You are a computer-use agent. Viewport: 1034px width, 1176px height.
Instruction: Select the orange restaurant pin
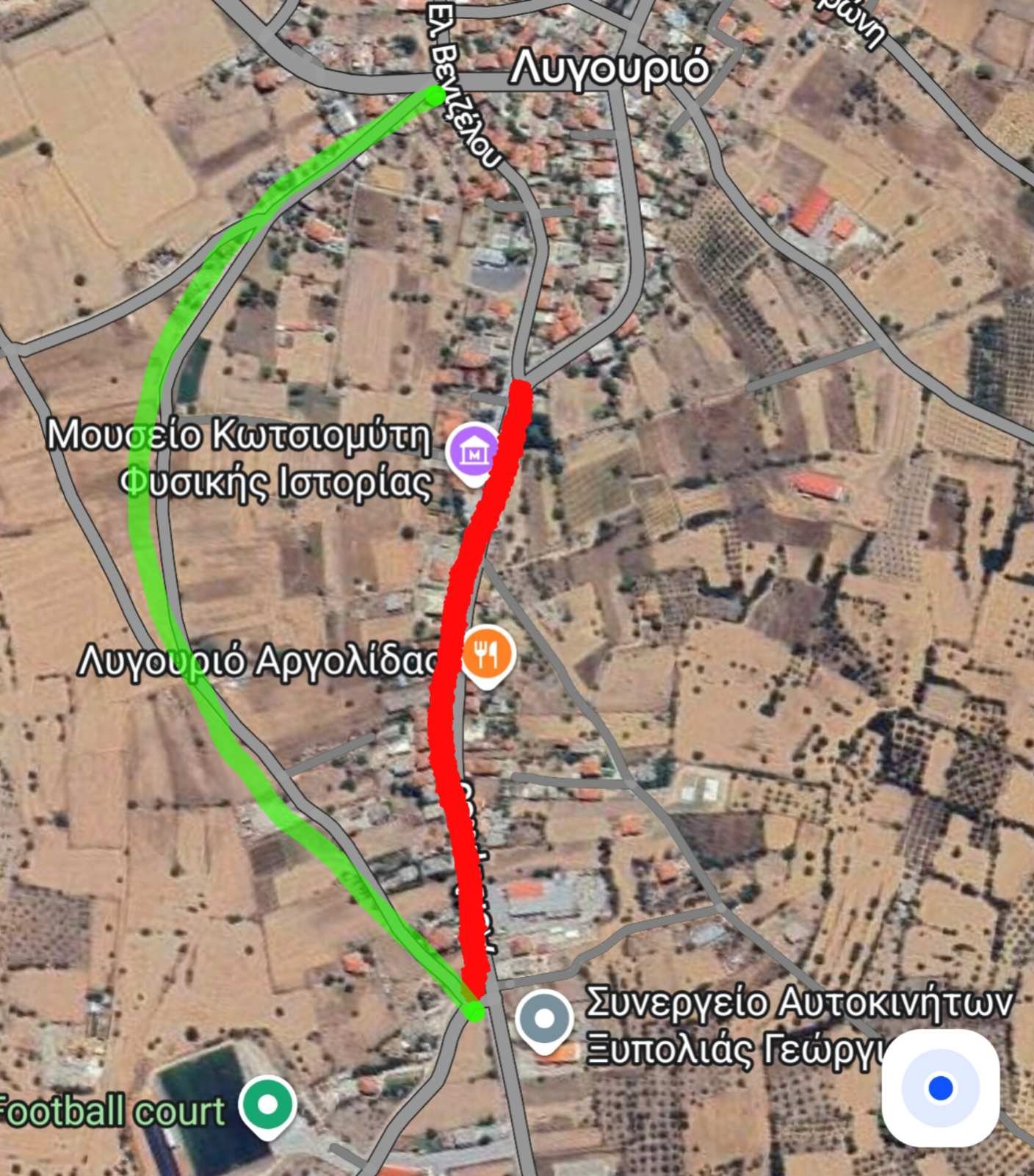[x=488, y=654]
